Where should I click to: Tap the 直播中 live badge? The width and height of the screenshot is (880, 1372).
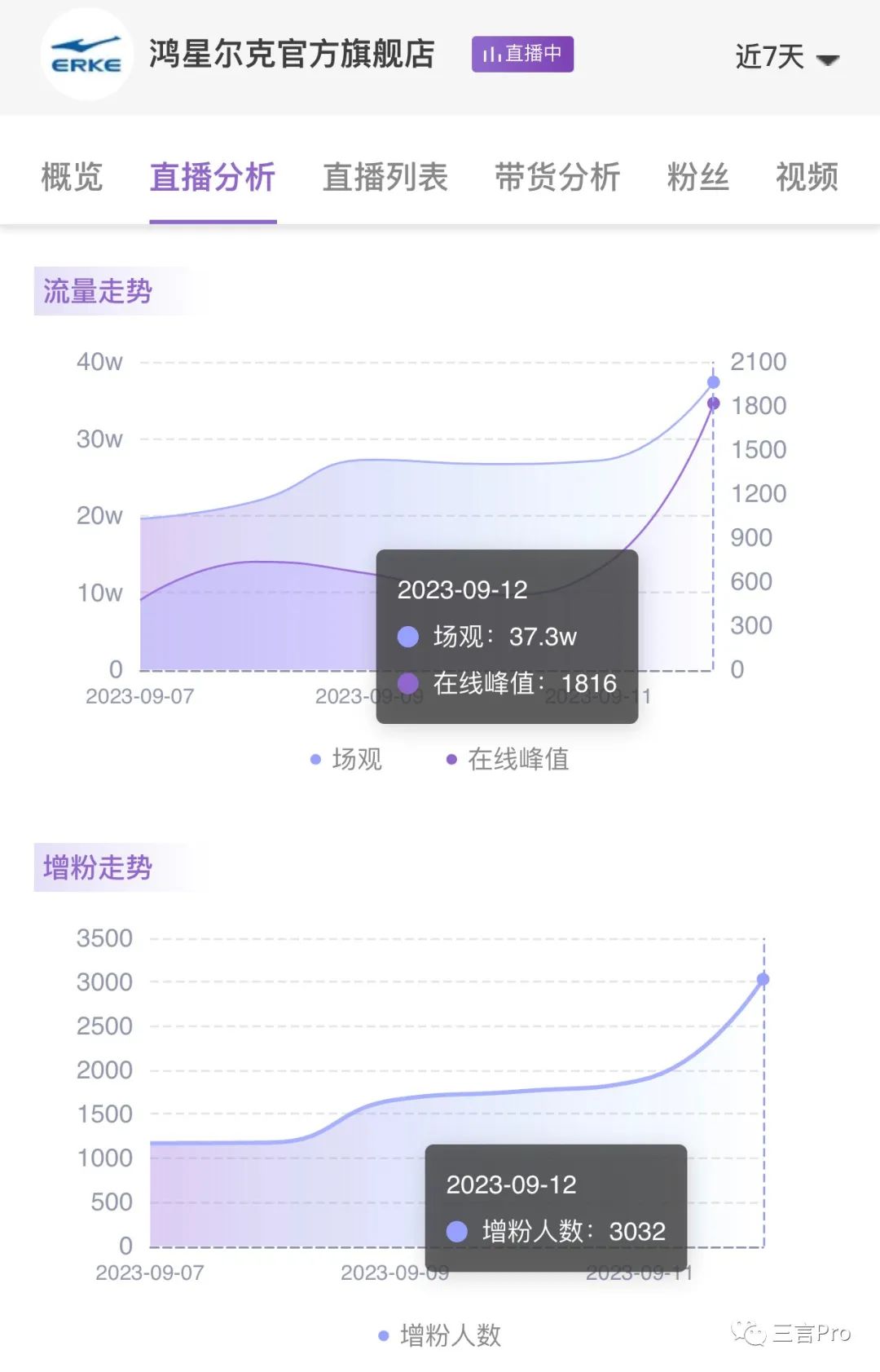[522, 54]
